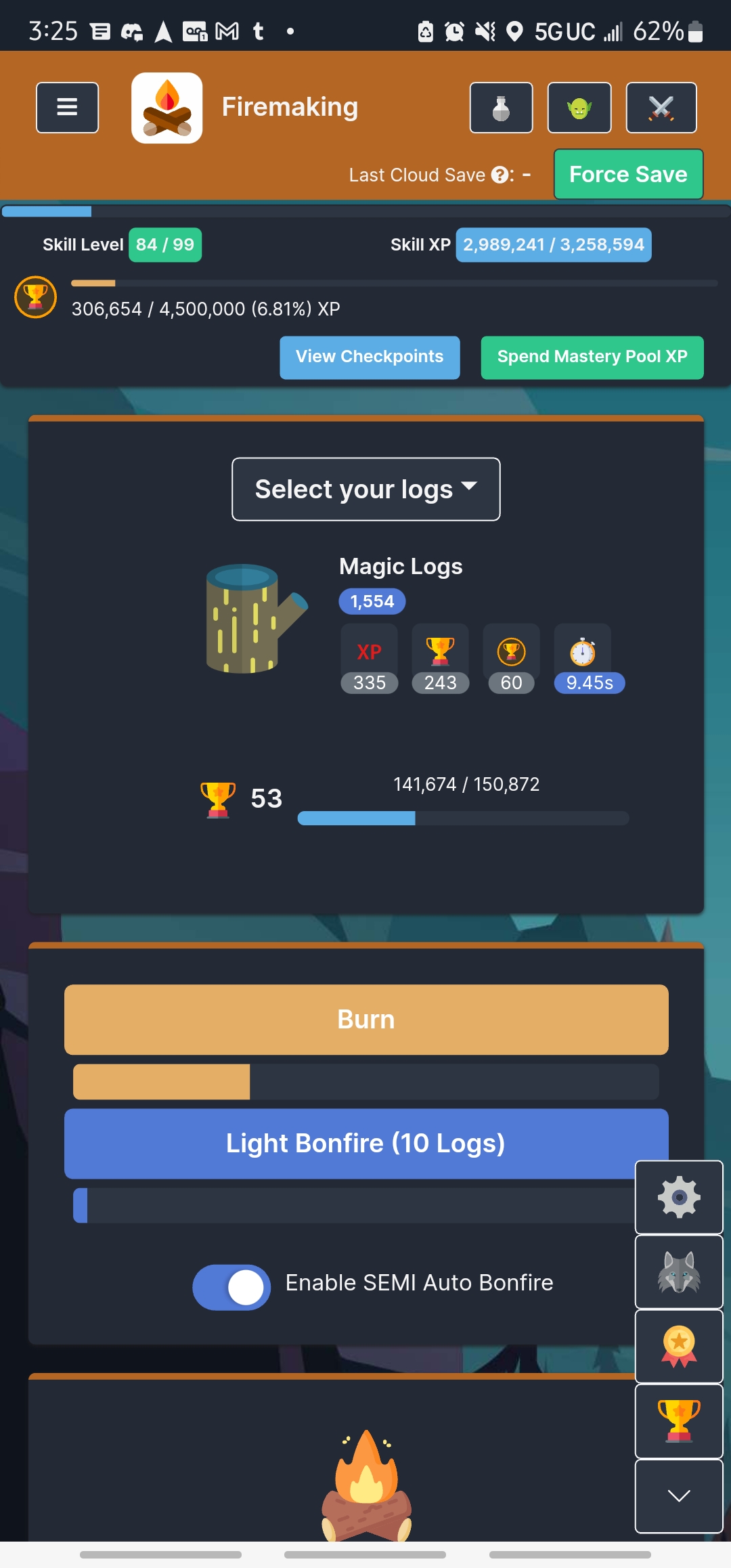Screen dimensions: 731x1568
Task: Burn the Magic Logs
Action: point(365,1019)
